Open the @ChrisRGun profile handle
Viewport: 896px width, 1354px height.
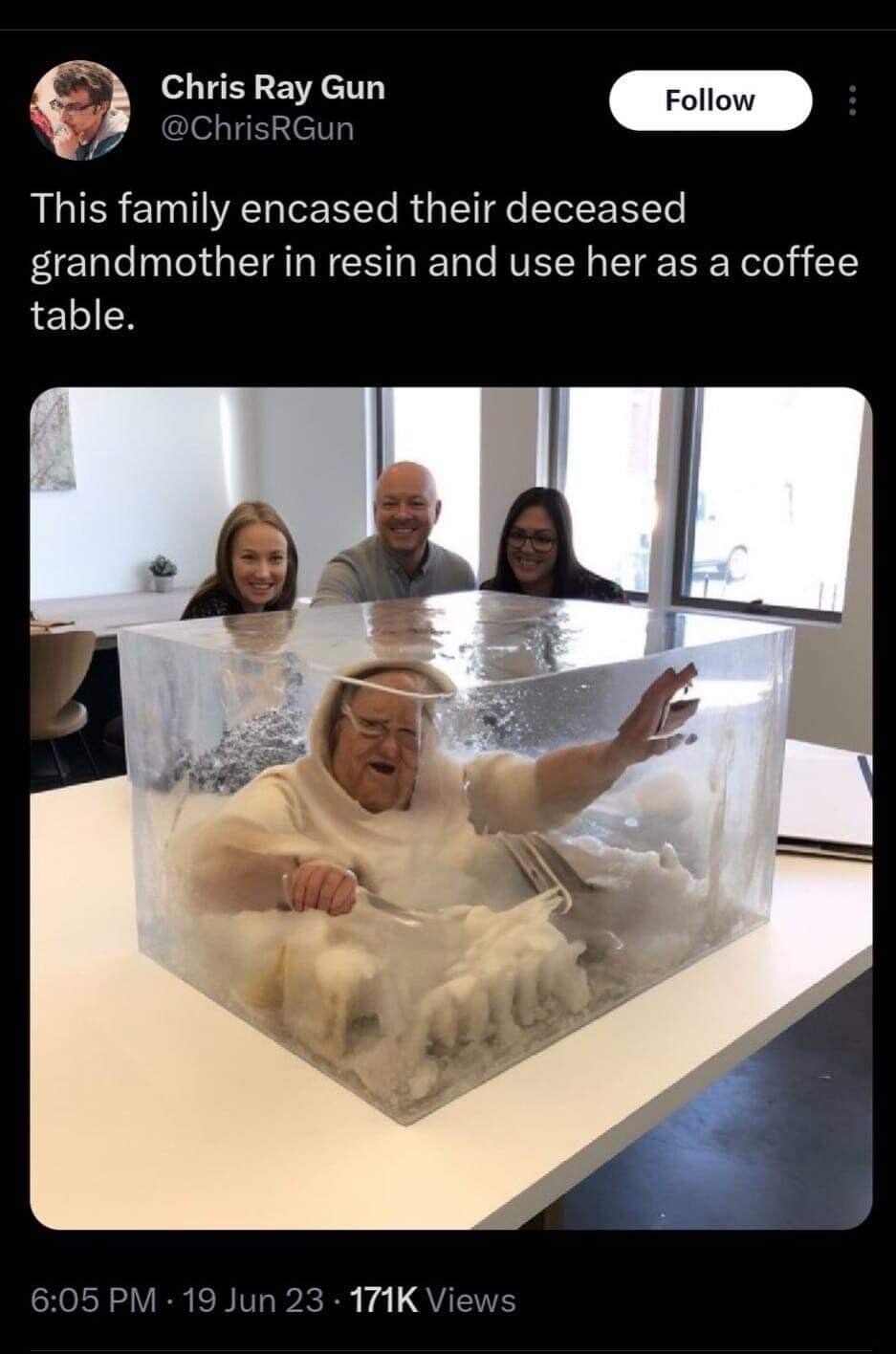click(257, 127)
